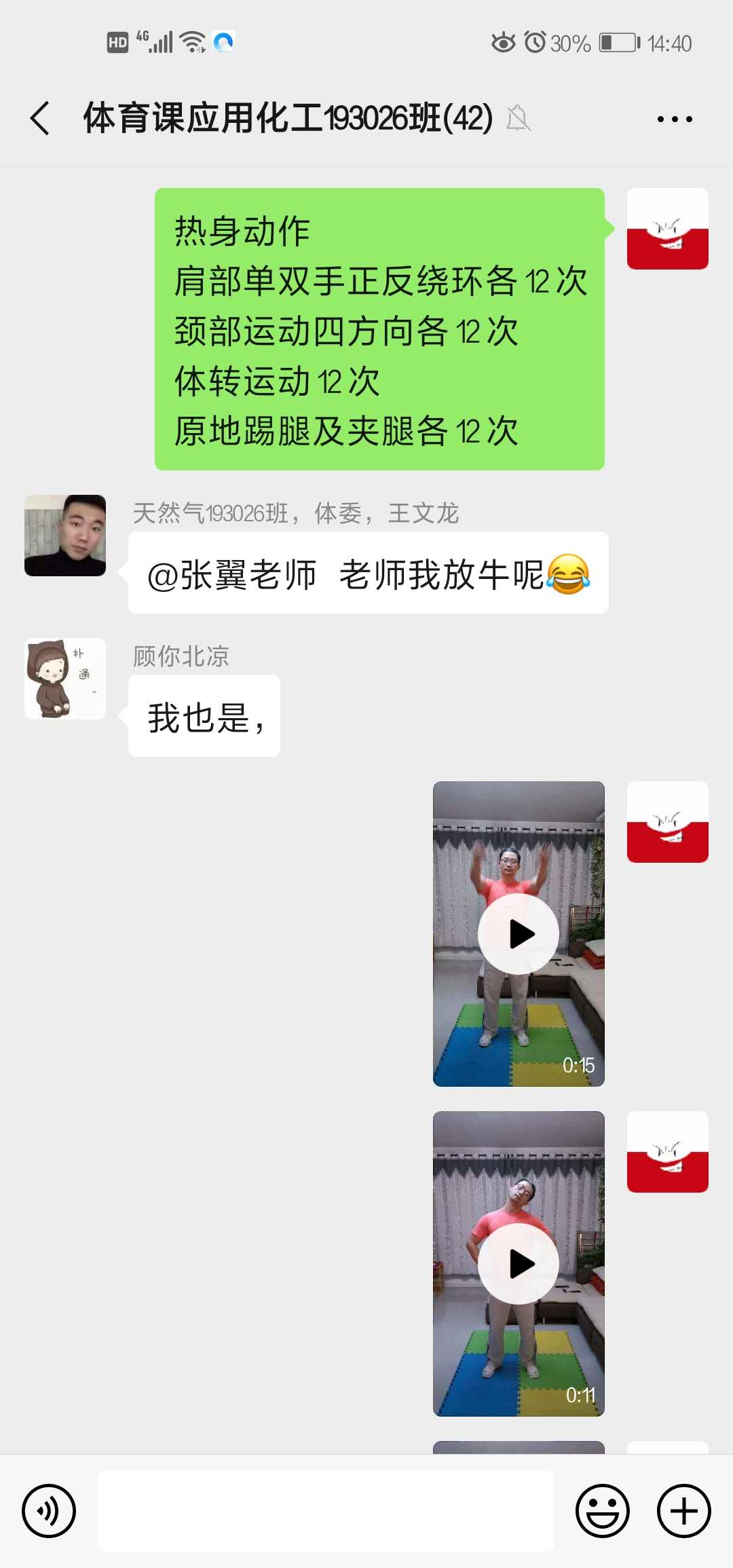Open the group chat info menu
733x1568 pixels.
[675, 119]
